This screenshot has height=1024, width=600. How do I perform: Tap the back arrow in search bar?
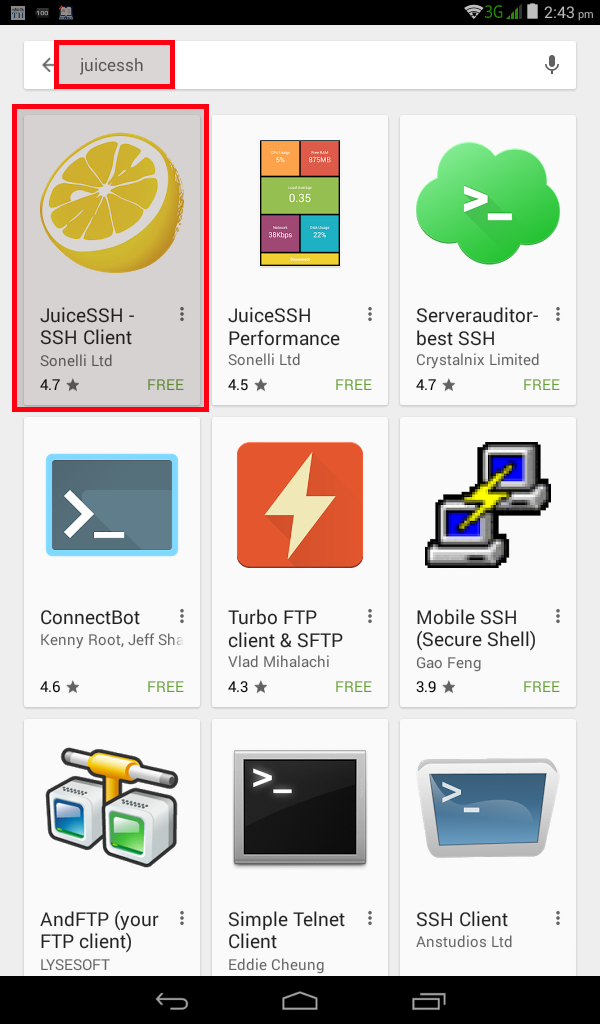click(48, 65)
